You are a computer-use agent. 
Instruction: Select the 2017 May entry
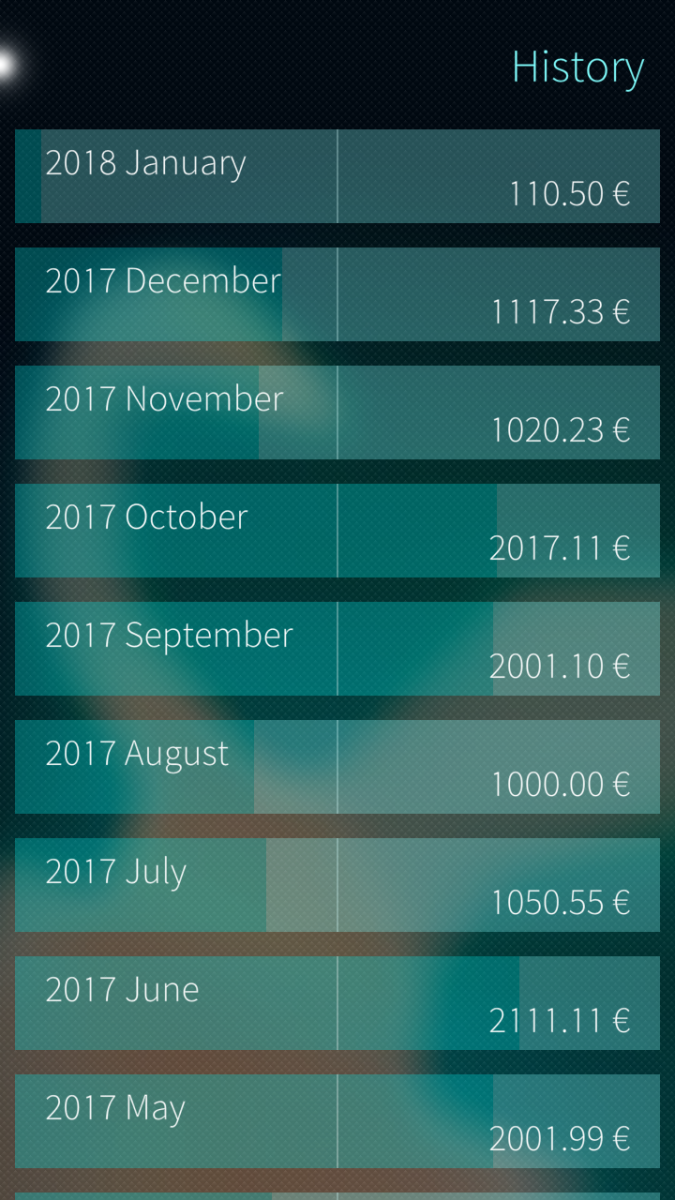pos(337,1120)
